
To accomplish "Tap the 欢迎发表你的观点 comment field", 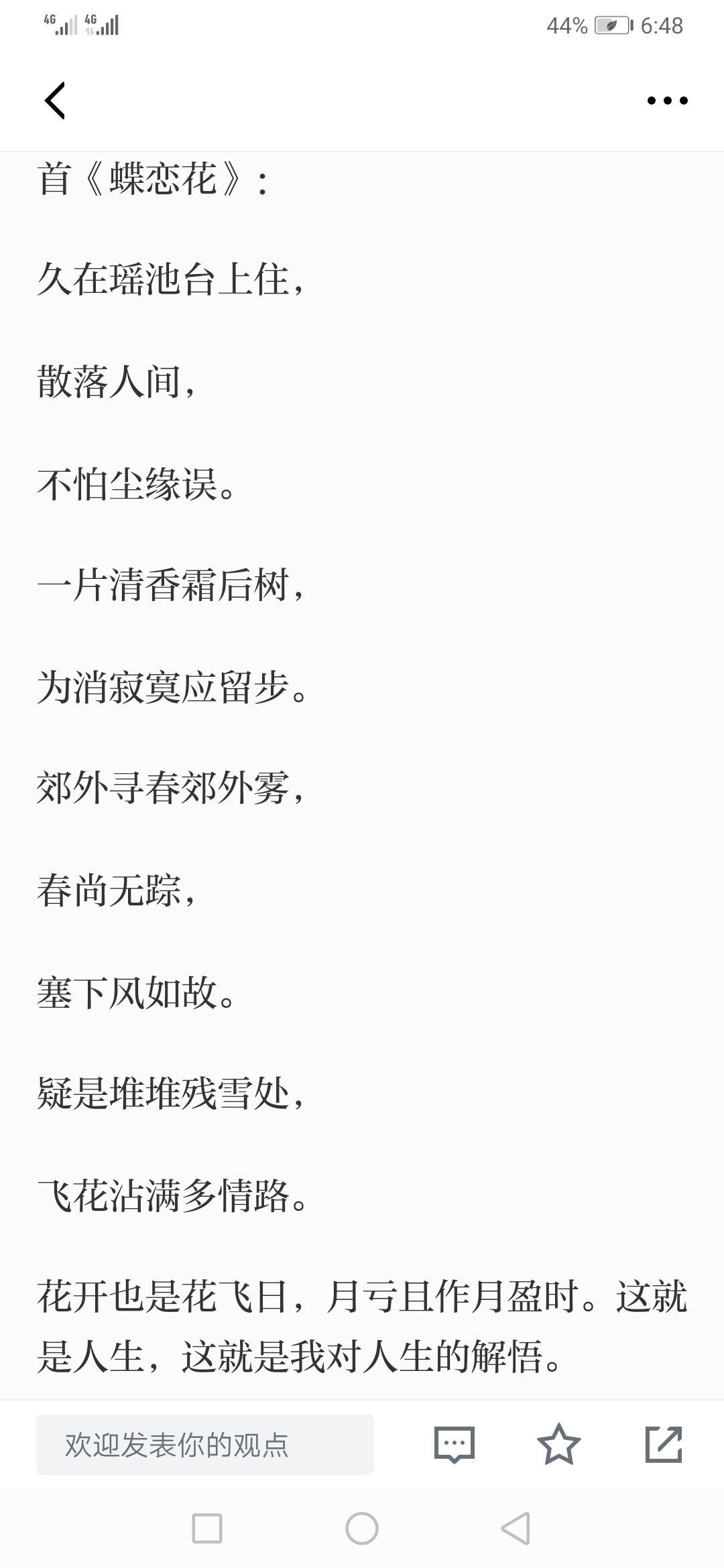I will (205, 1445).
